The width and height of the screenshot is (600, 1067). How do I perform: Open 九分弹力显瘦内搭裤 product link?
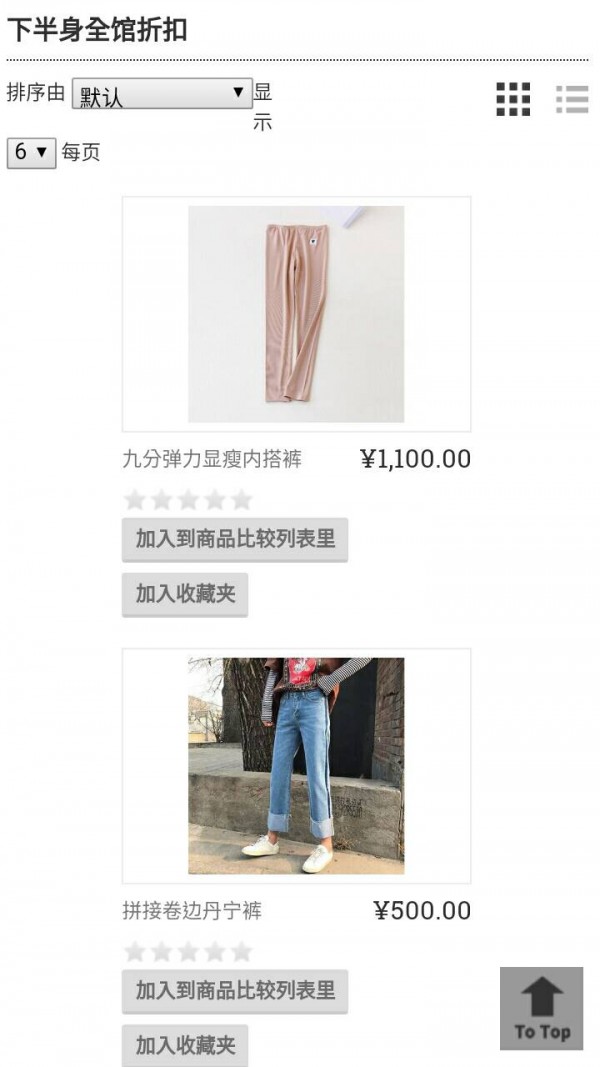(212, 459)
